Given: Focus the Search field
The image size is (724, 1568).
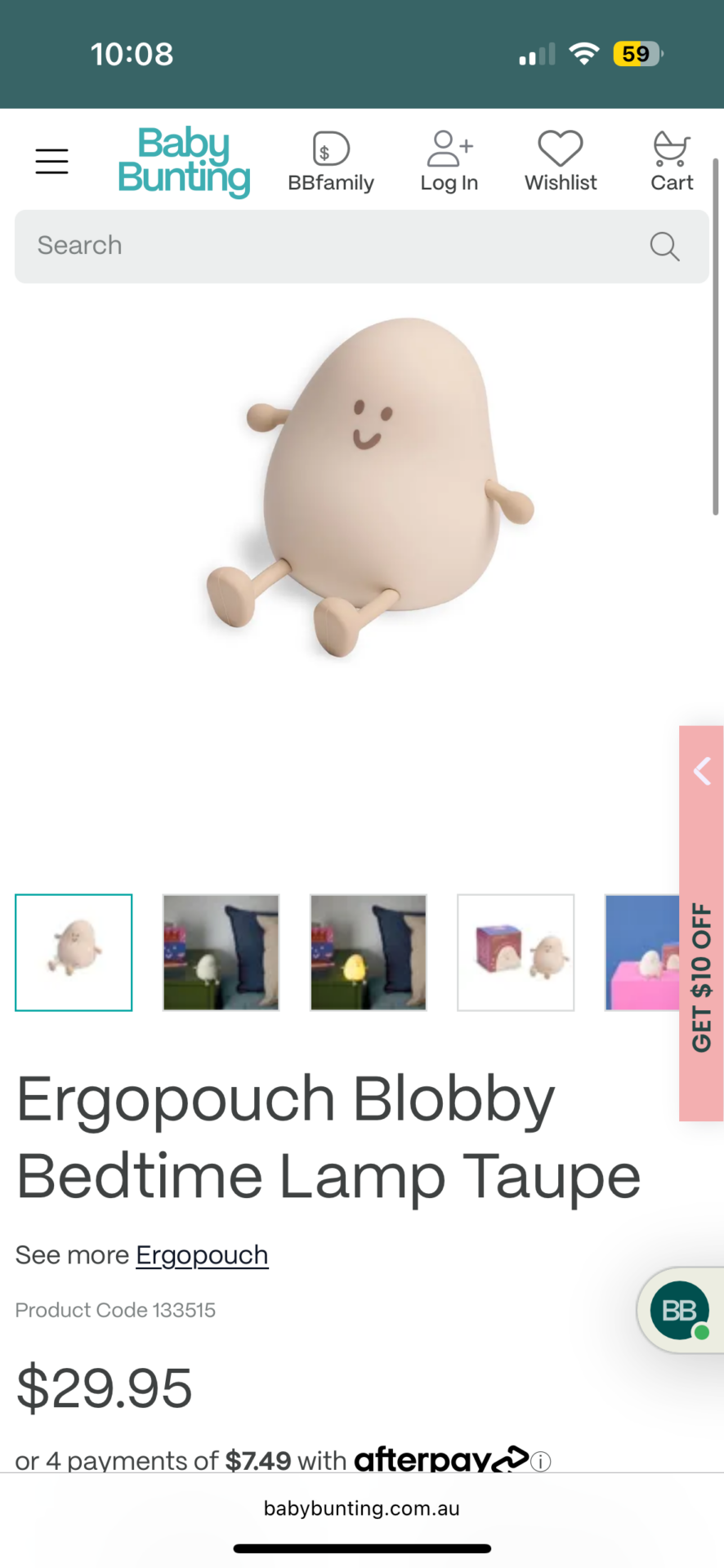Looking at the screenshot, I should 327,246.
